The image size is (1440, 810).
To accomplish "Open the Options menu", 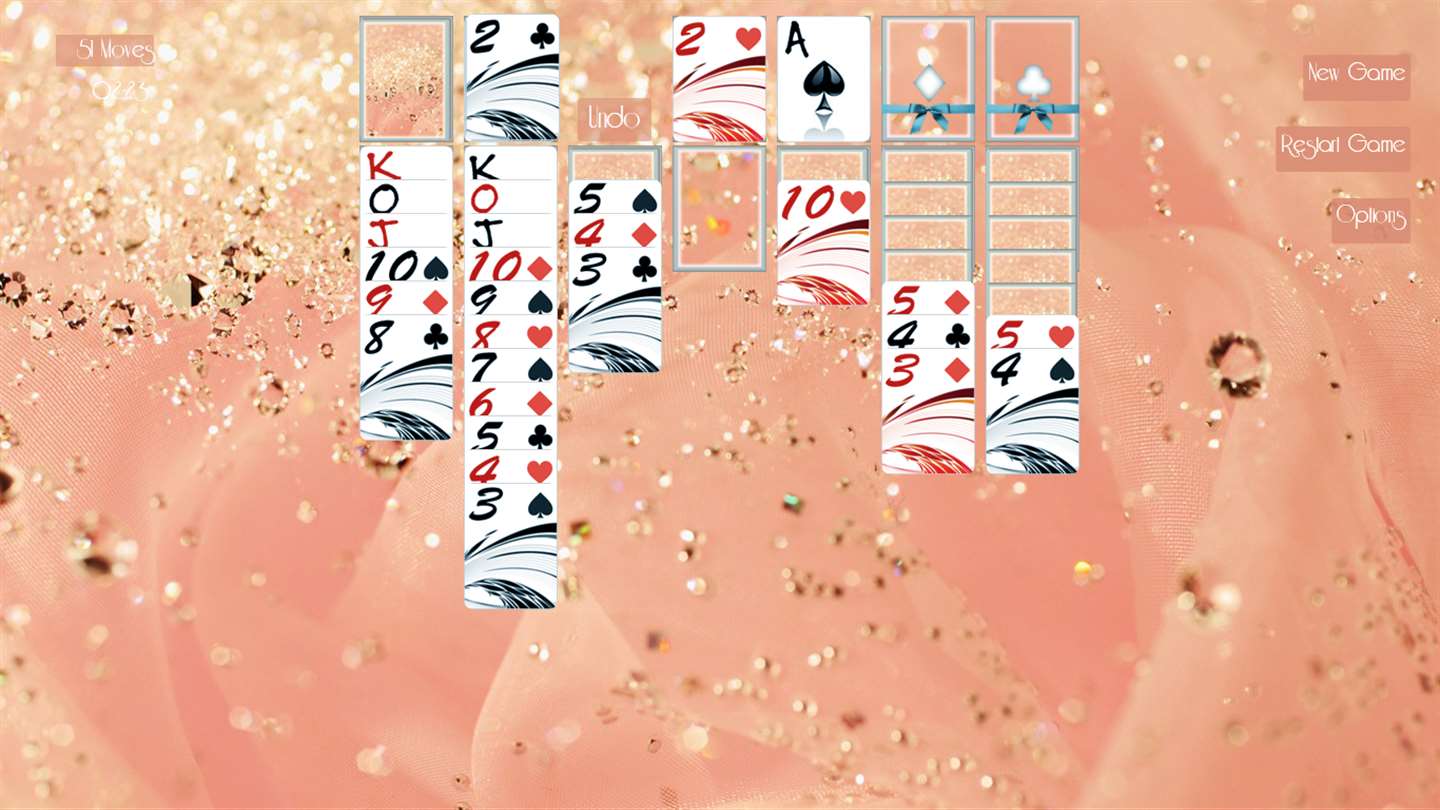I will click(1371, 217).
